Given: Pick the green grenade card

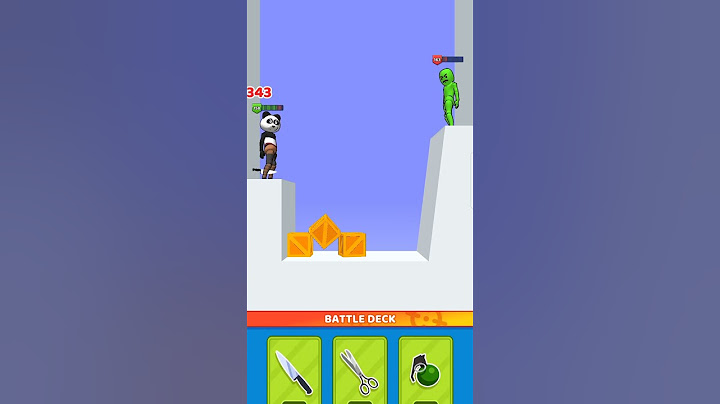Looking at the screenshot, I should 425,371.
